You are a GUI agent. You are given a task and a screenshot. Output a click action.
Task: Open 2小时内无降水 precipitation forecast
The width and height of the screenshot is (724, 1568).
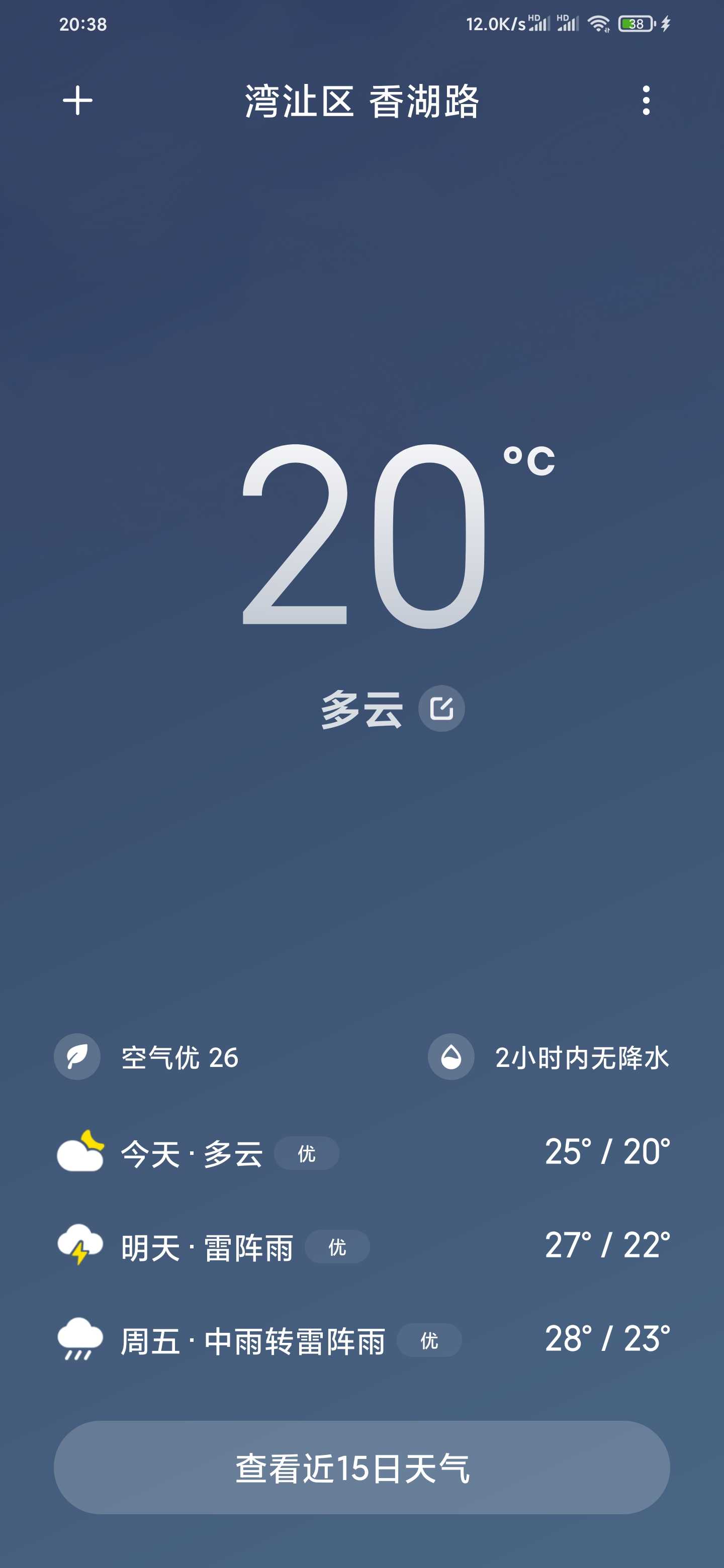549,1057
